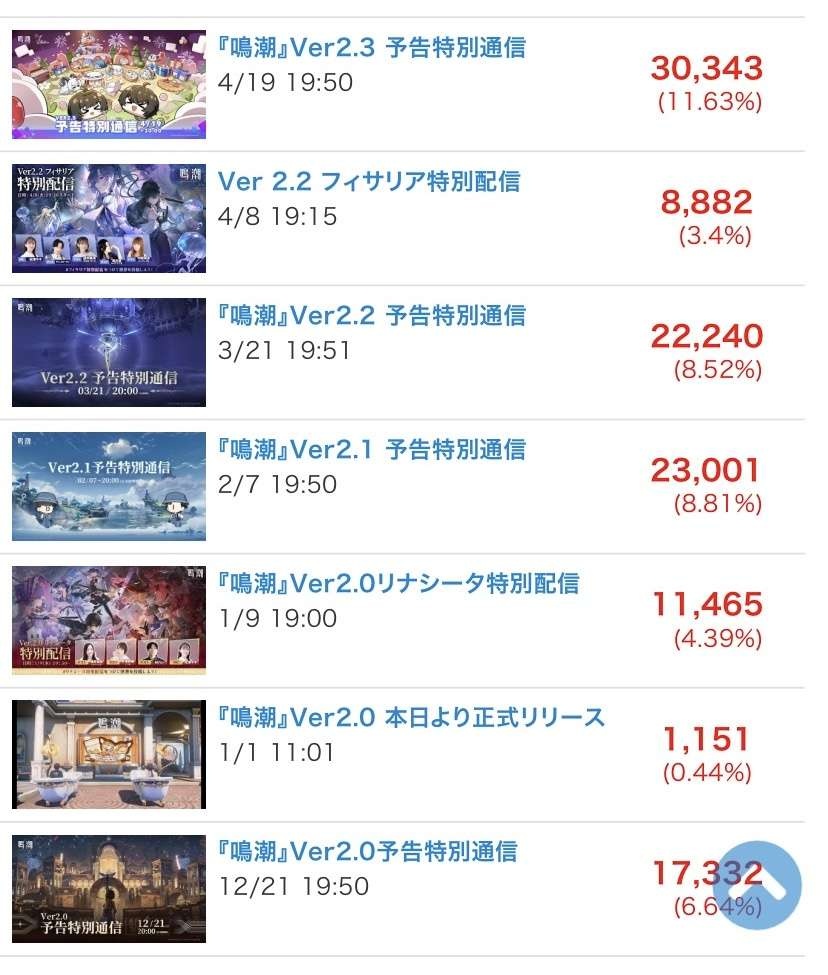Viewport: 828px width, 975px height.
Task: View the 1/1 正式リリース stream thumbnail
Action: point(109,754)
